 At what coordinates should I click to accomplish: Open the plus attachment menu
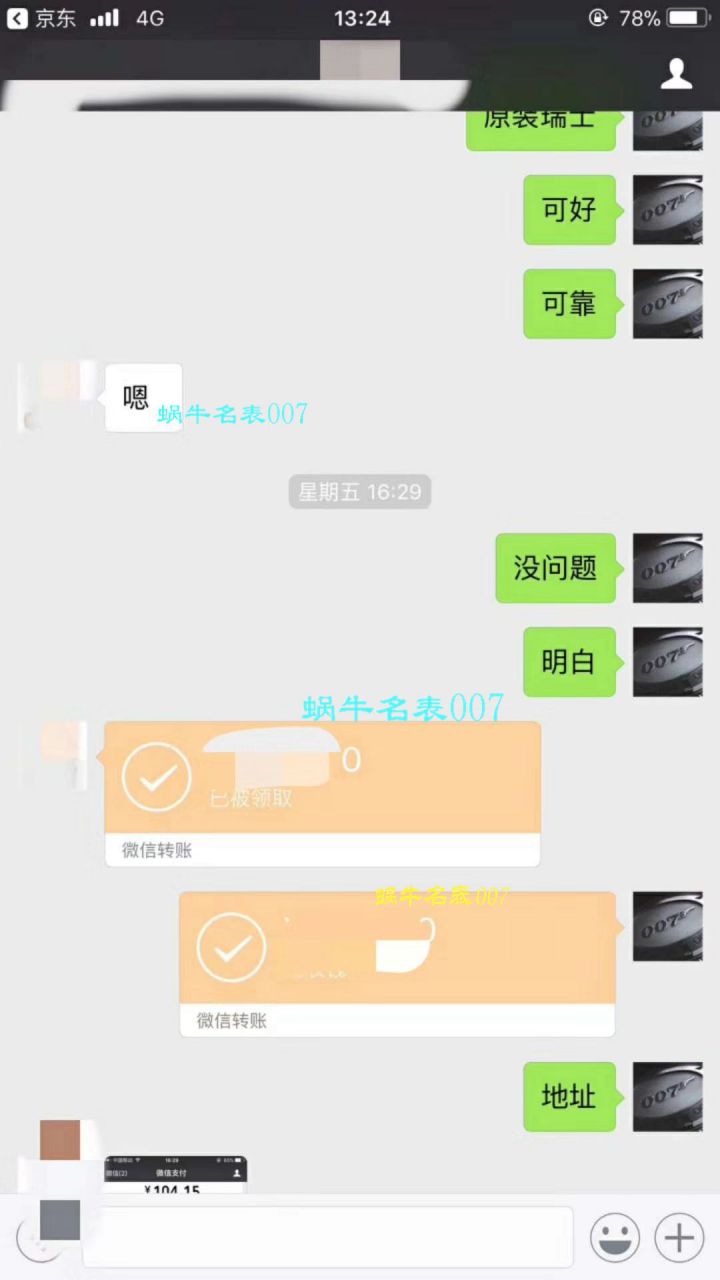point(679,1238)
